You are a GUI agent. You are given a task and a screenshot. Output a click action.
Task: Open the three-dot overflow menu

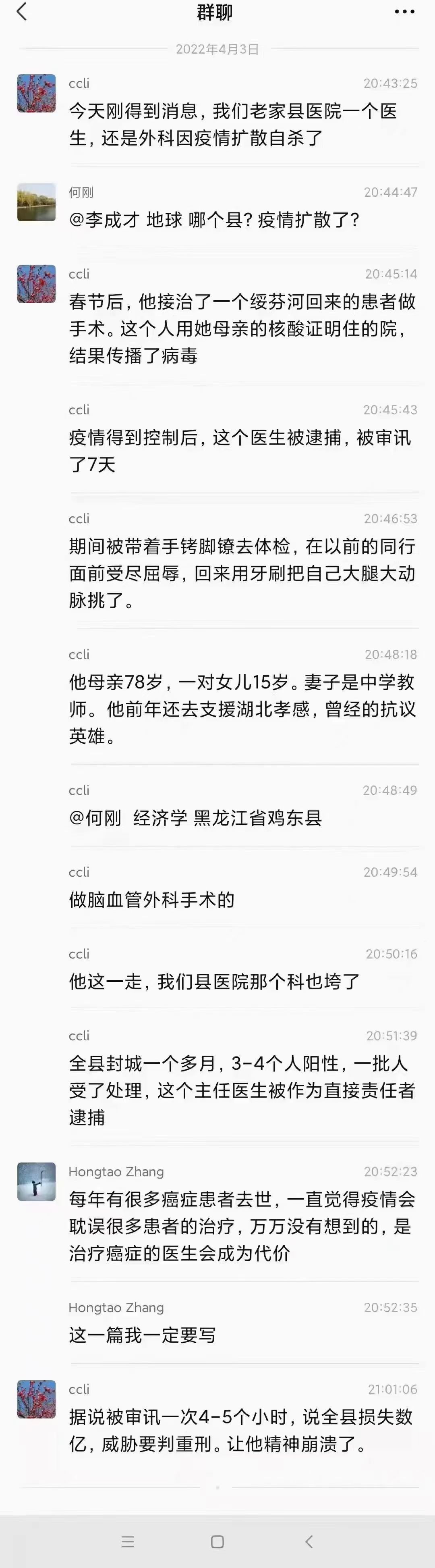pyautogui.click(x=404, y=12)
